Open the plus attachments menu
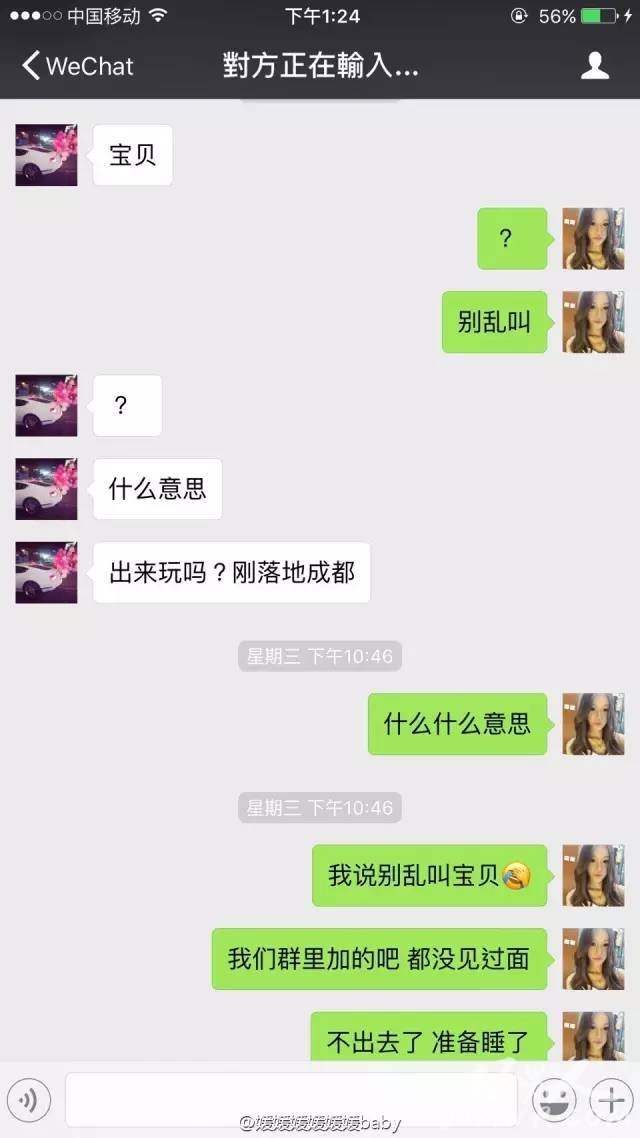Image resolution: width=640 pixels, height=1138 pixels. (x=611, y=1100)
